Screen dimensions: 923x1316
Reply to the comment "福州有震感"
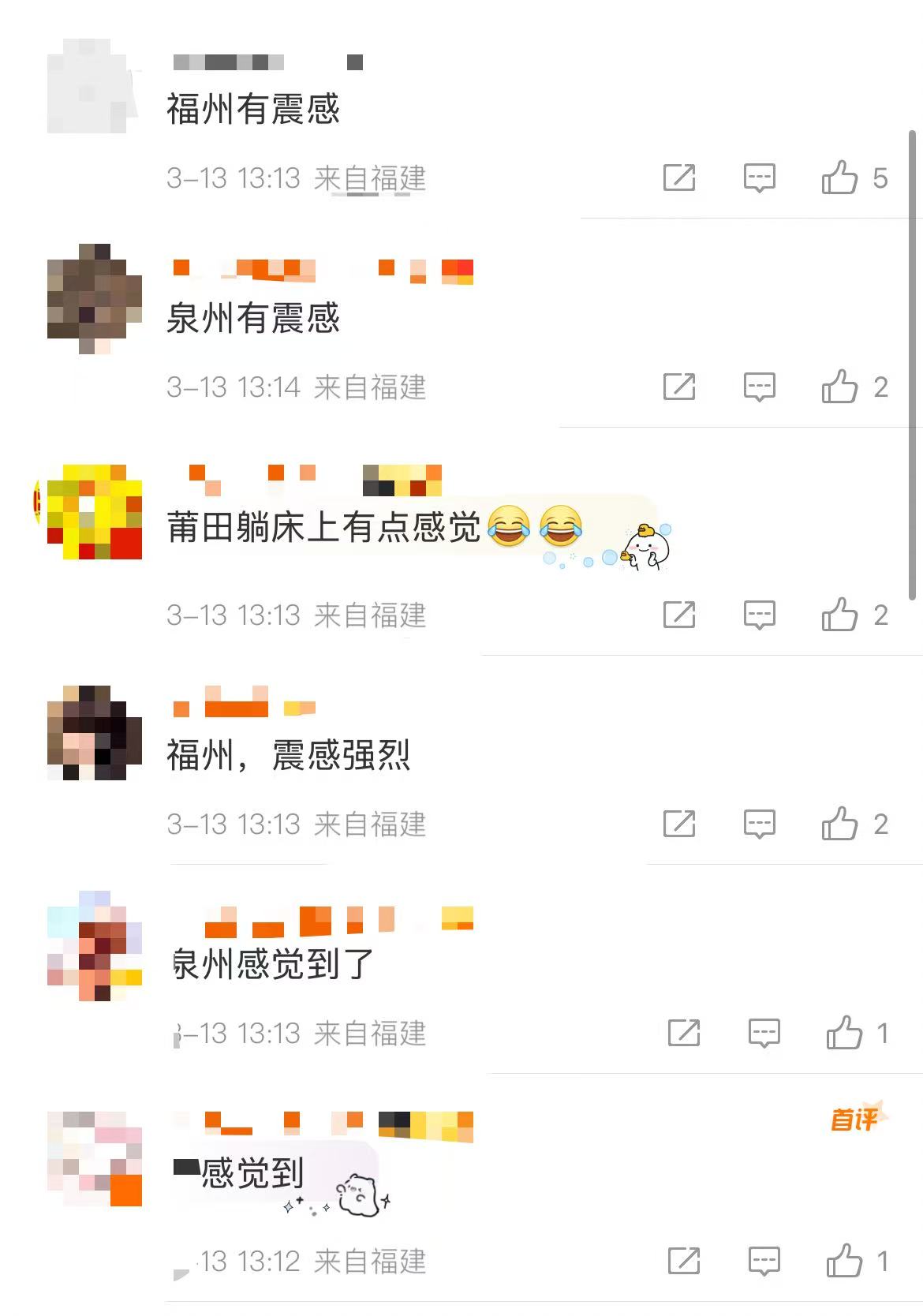(x=760, y=178)
